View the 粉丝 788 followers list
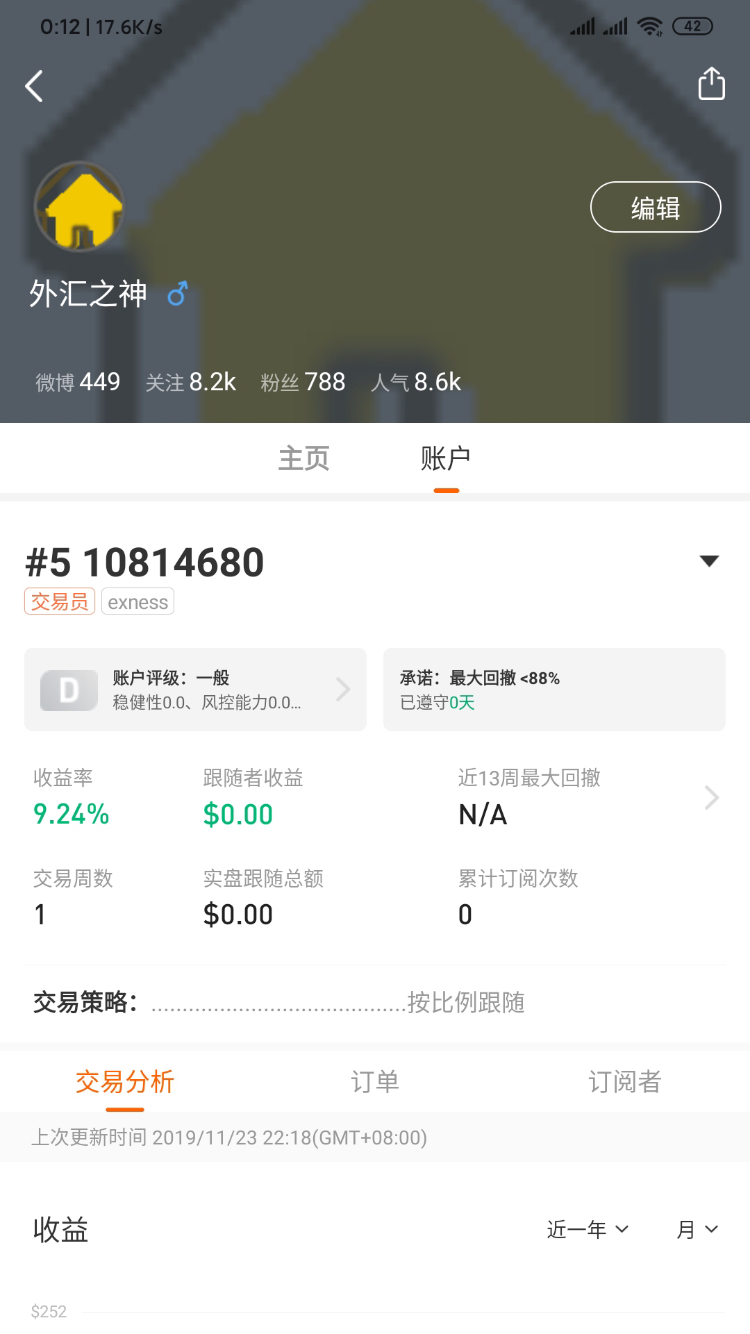 pos(303,382)
